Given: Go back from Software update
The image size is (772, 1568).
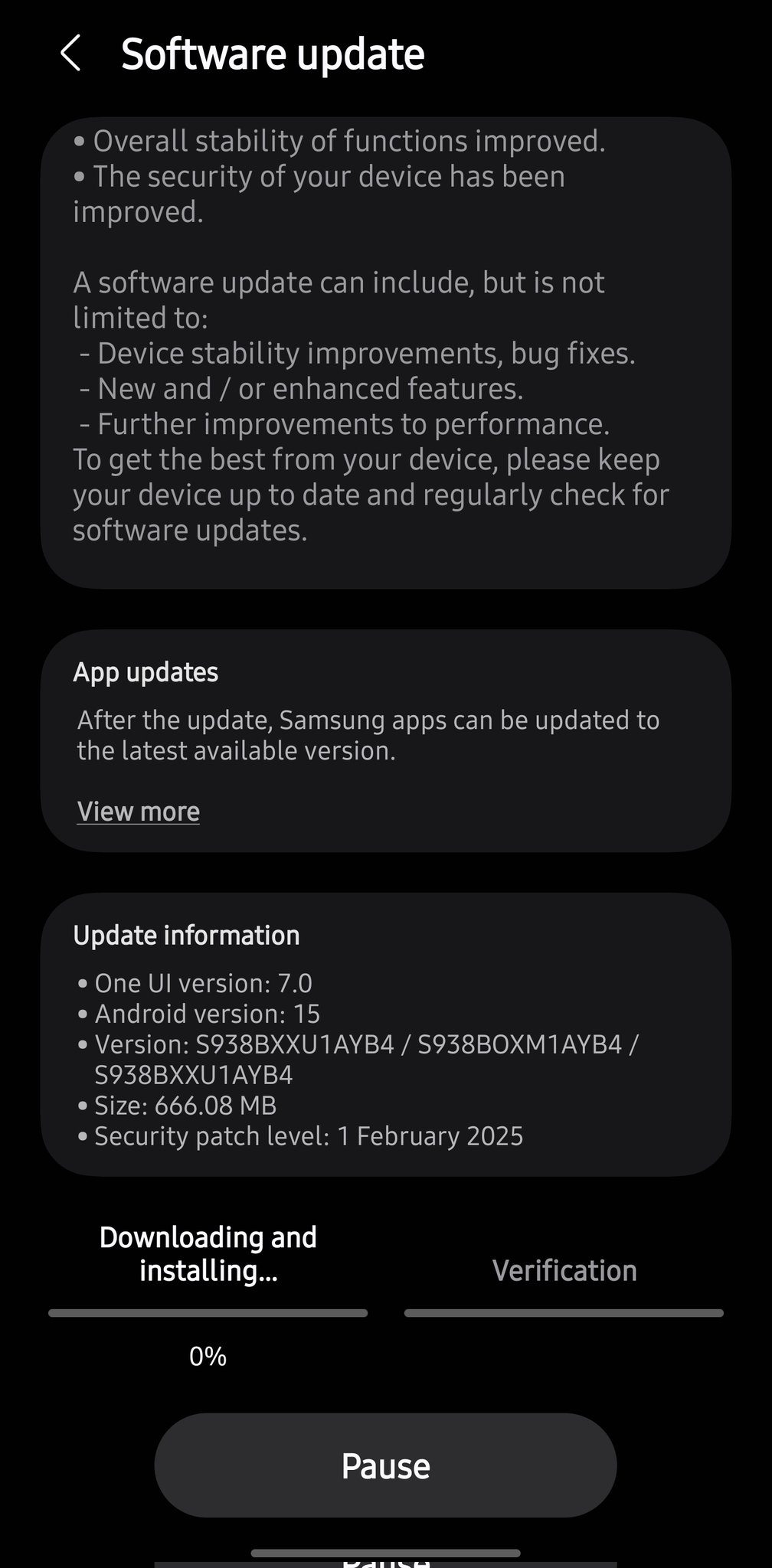Looking at the screenshot, I should pos(70,54).
